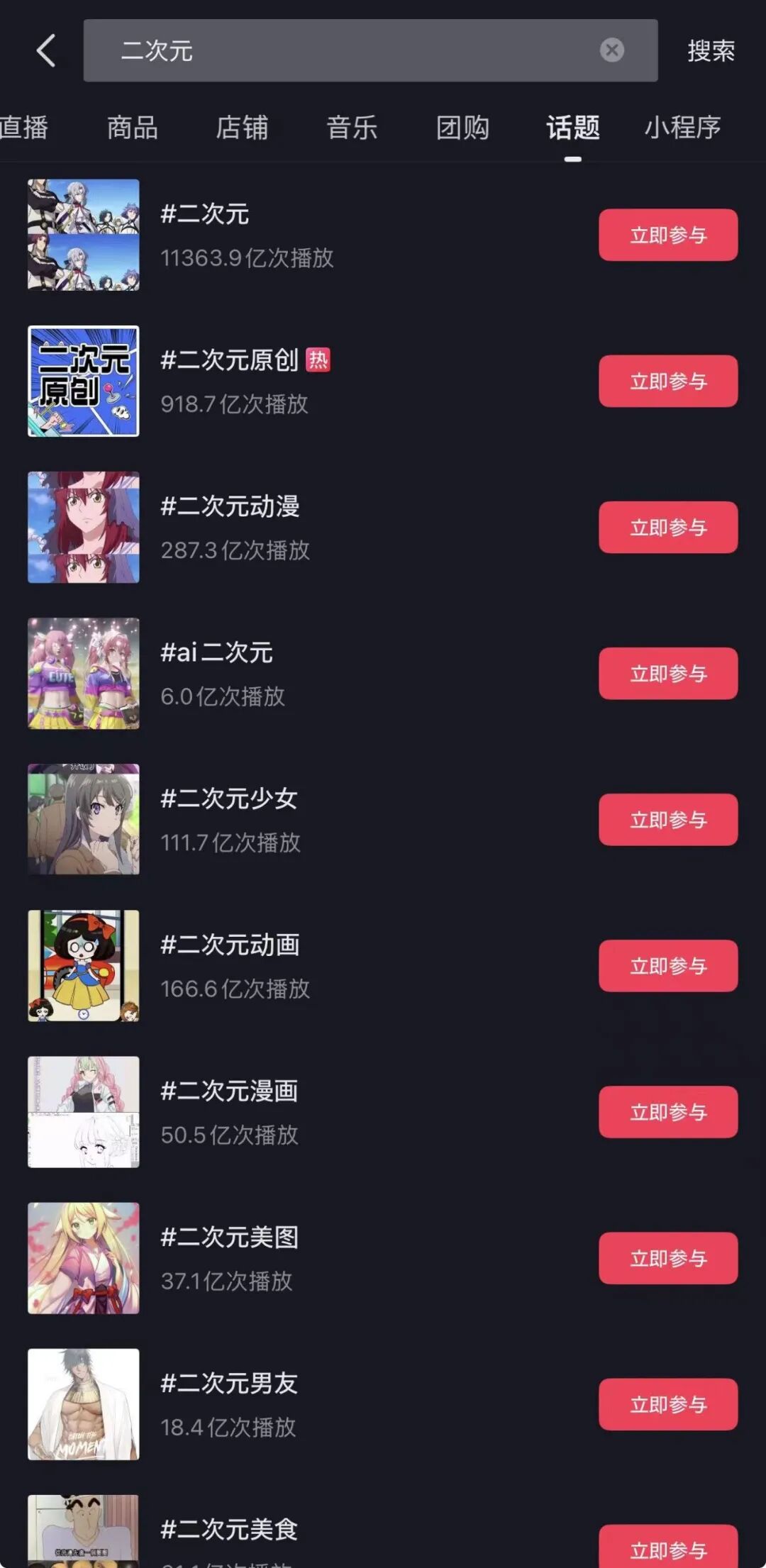Clear the search text 二次元
The width and height of the screenshot is (766, 1568).
click(x=611, y=50)
